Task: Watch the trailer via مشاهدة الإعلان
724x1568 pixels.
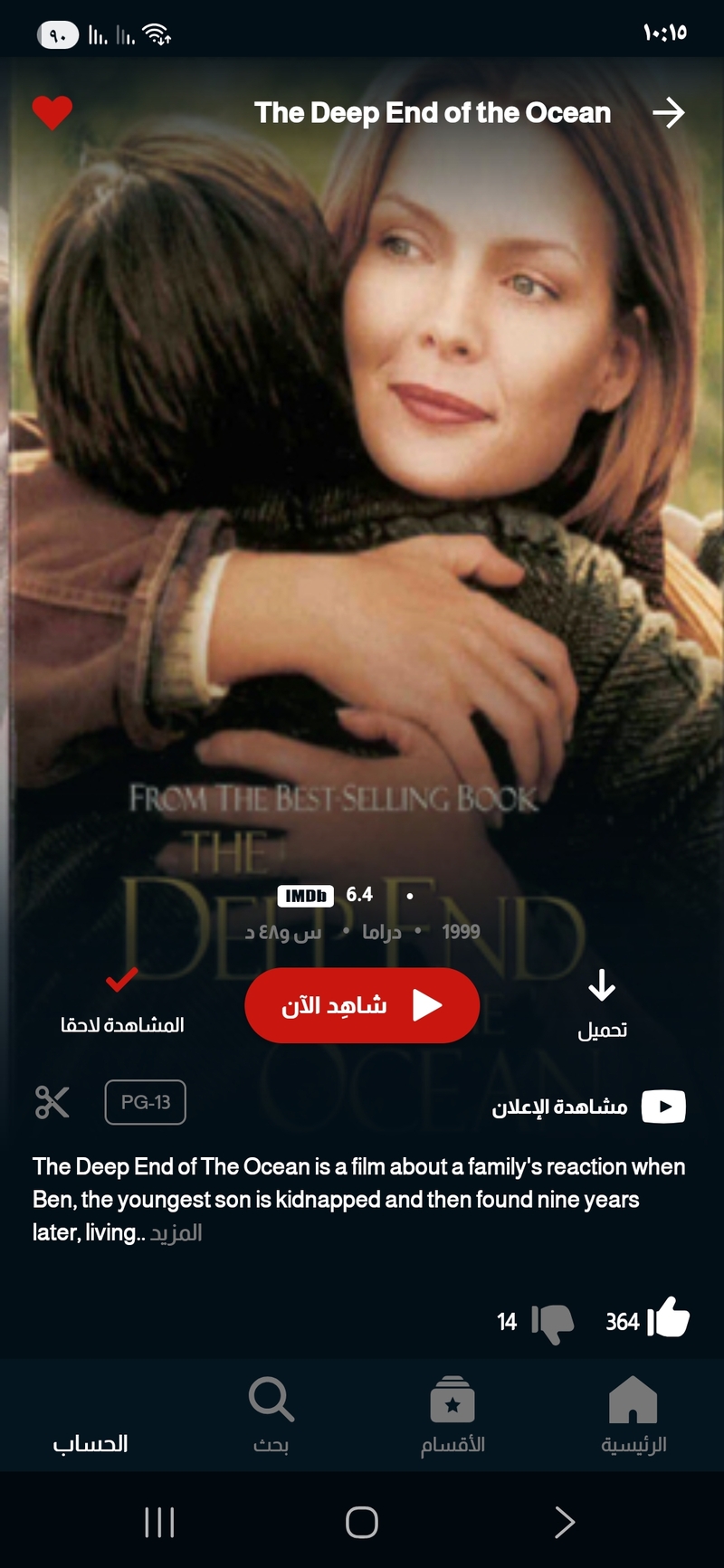Action: (x=588, y=1107)
